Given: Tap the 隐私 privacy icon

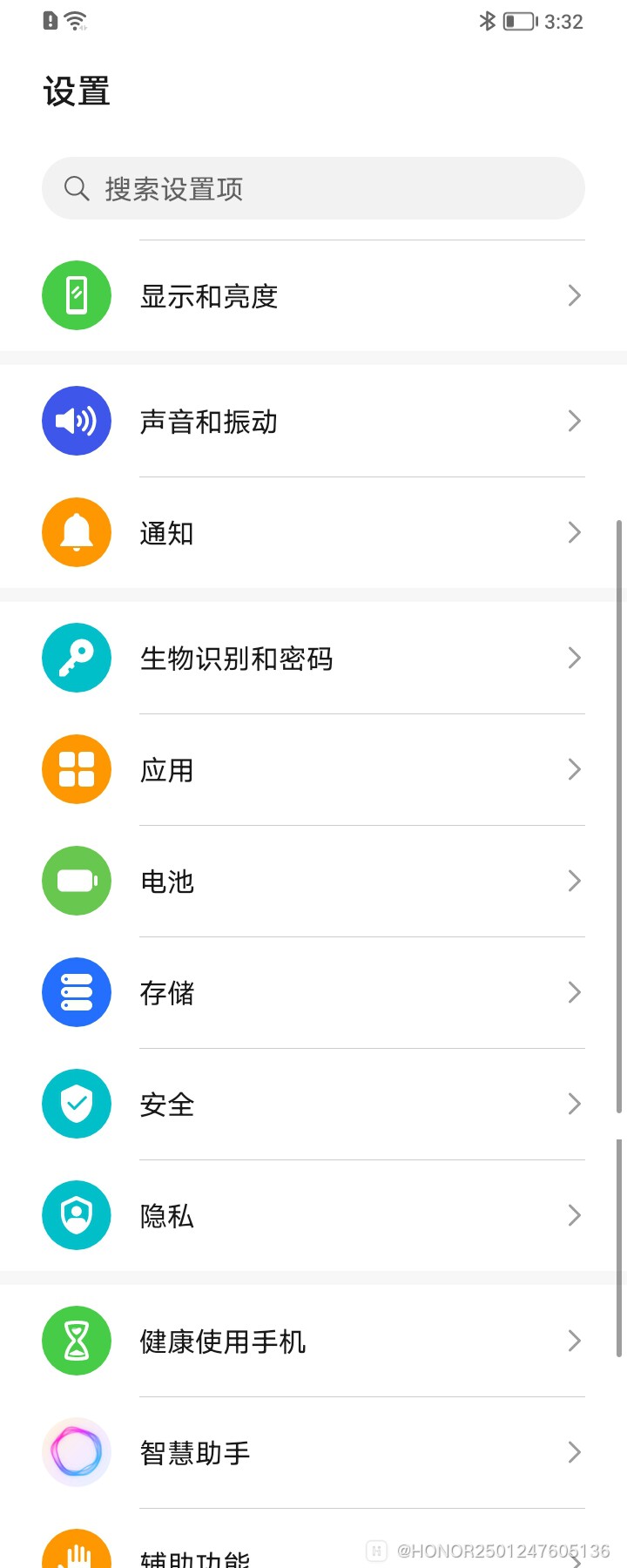Looking at the screenshot, I should [77, 1215].
